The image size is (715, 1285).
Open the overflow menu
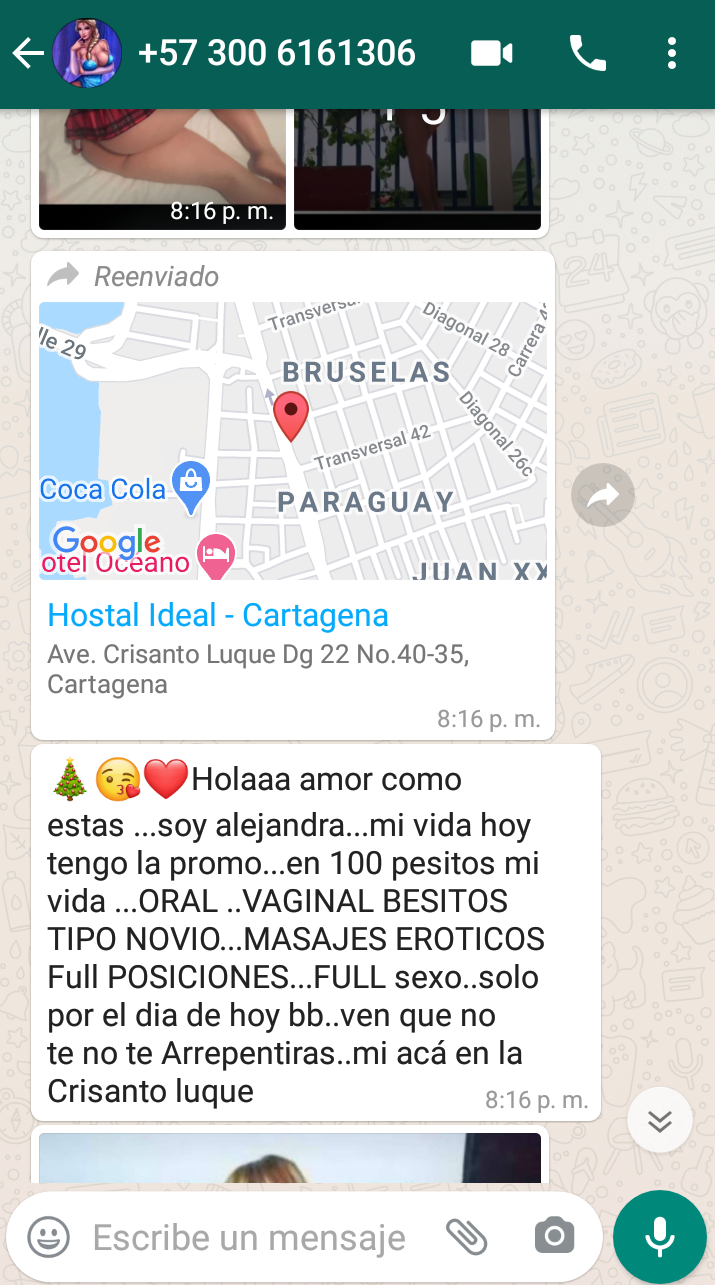click(x=671, y=54)
